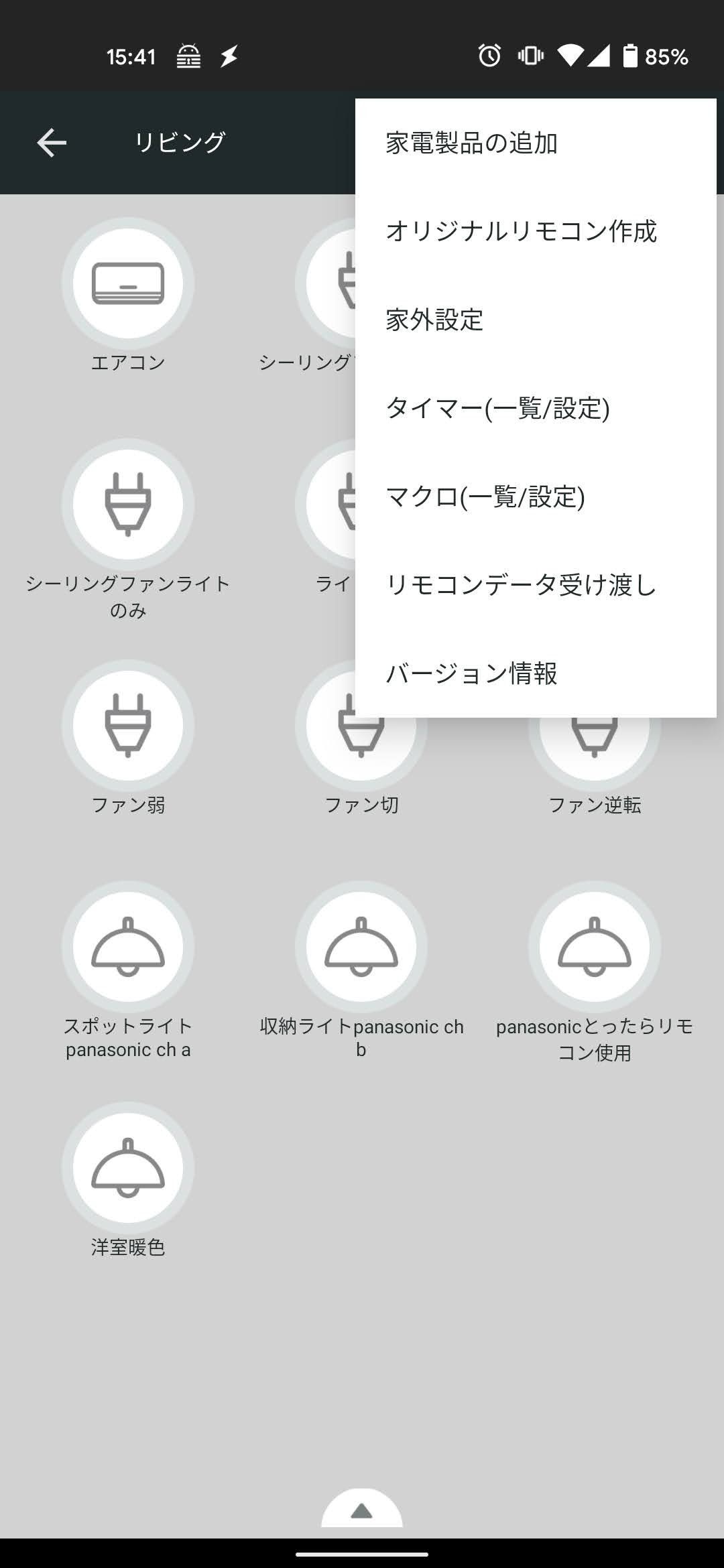
Task: Open the 洋室暖色 light
Action: [x=128, y=1168]
